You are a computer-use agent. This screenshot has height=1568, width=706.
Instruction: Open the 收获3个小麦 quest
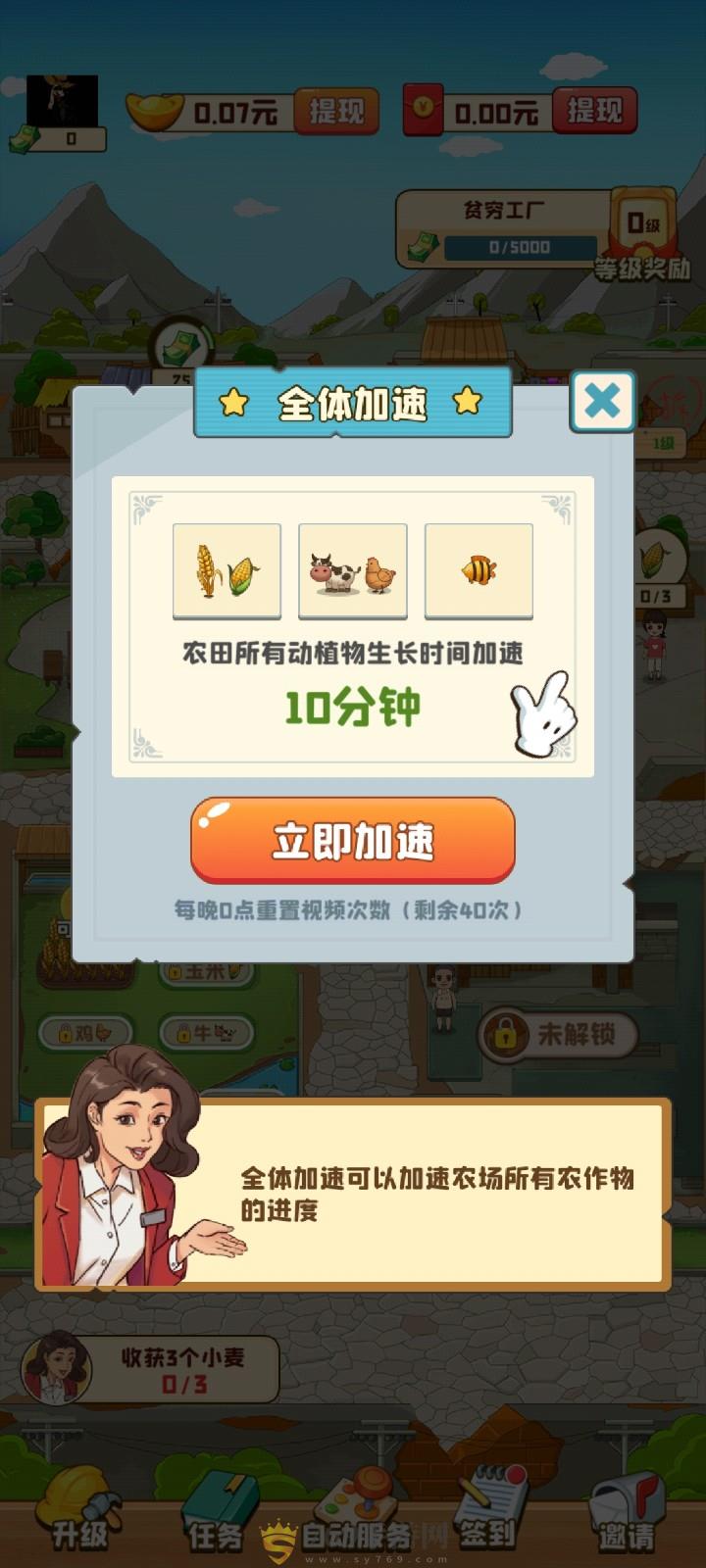point(152,1369)
